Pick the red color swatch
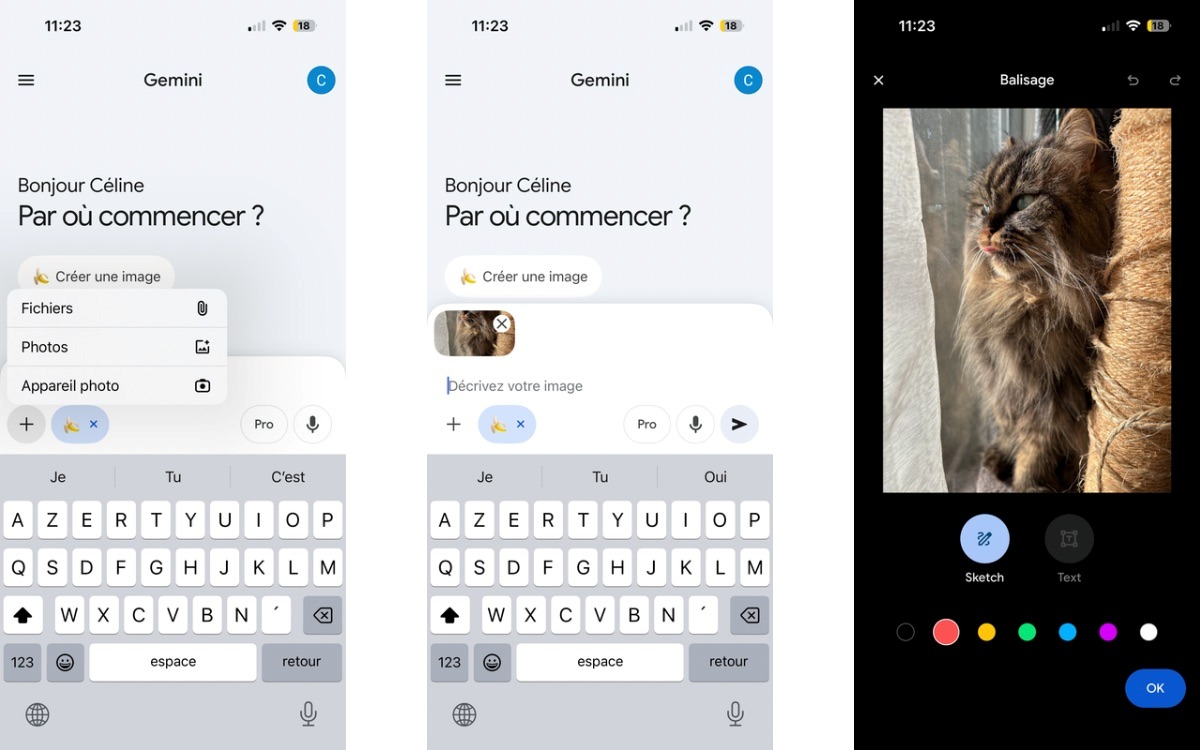The width and height of the screenshot is (1200, 750). (946, 632)
